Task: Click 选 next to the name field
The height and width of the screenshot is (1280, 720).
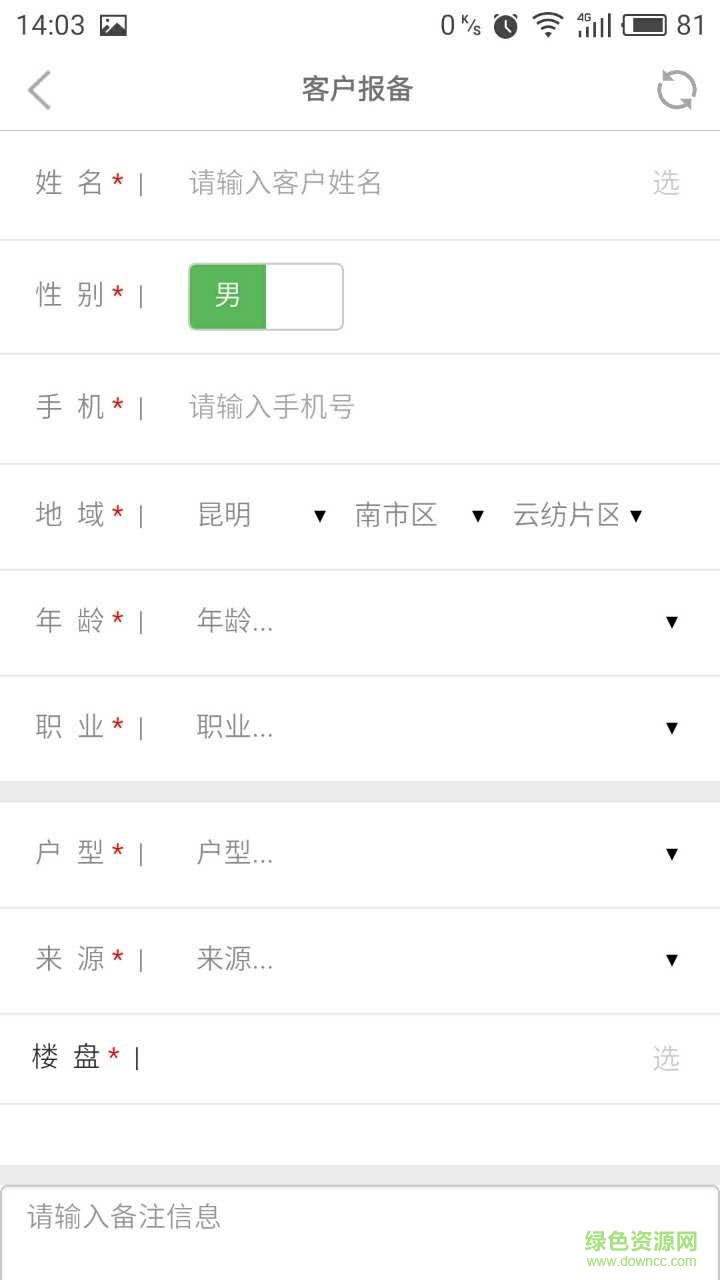Action: [666, 183]
